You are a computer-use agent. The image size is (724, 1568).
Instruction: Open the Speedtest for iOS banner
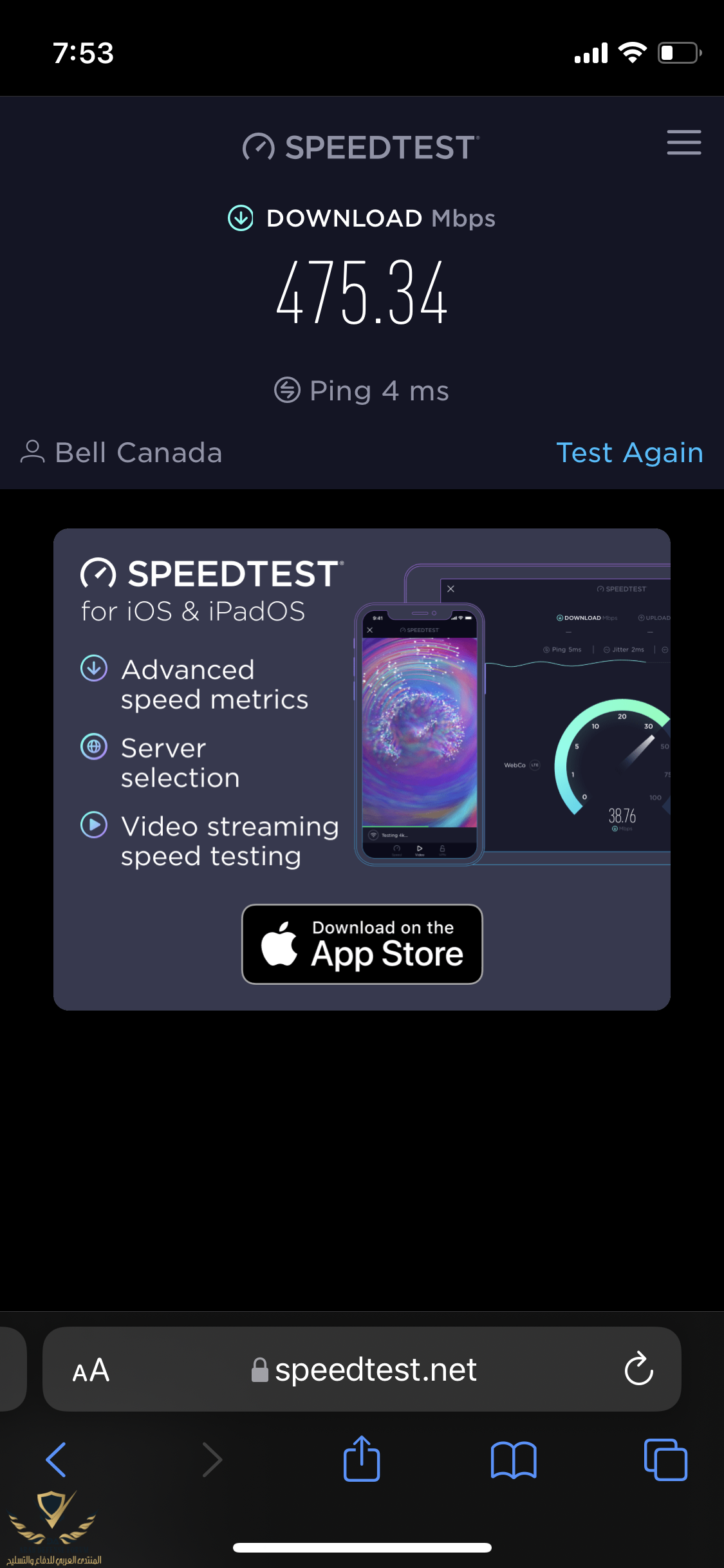tap(362, 769)
